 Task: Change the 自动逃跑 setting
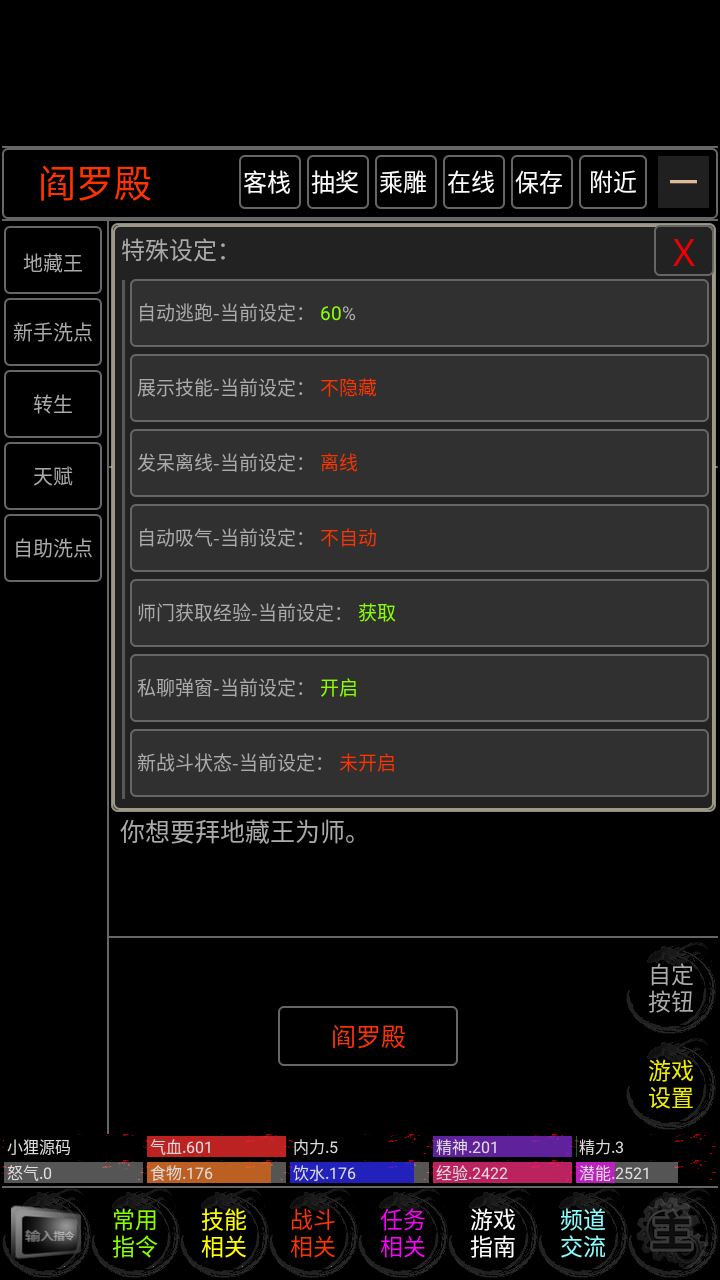pyautogui.click(x=419, y=313)
